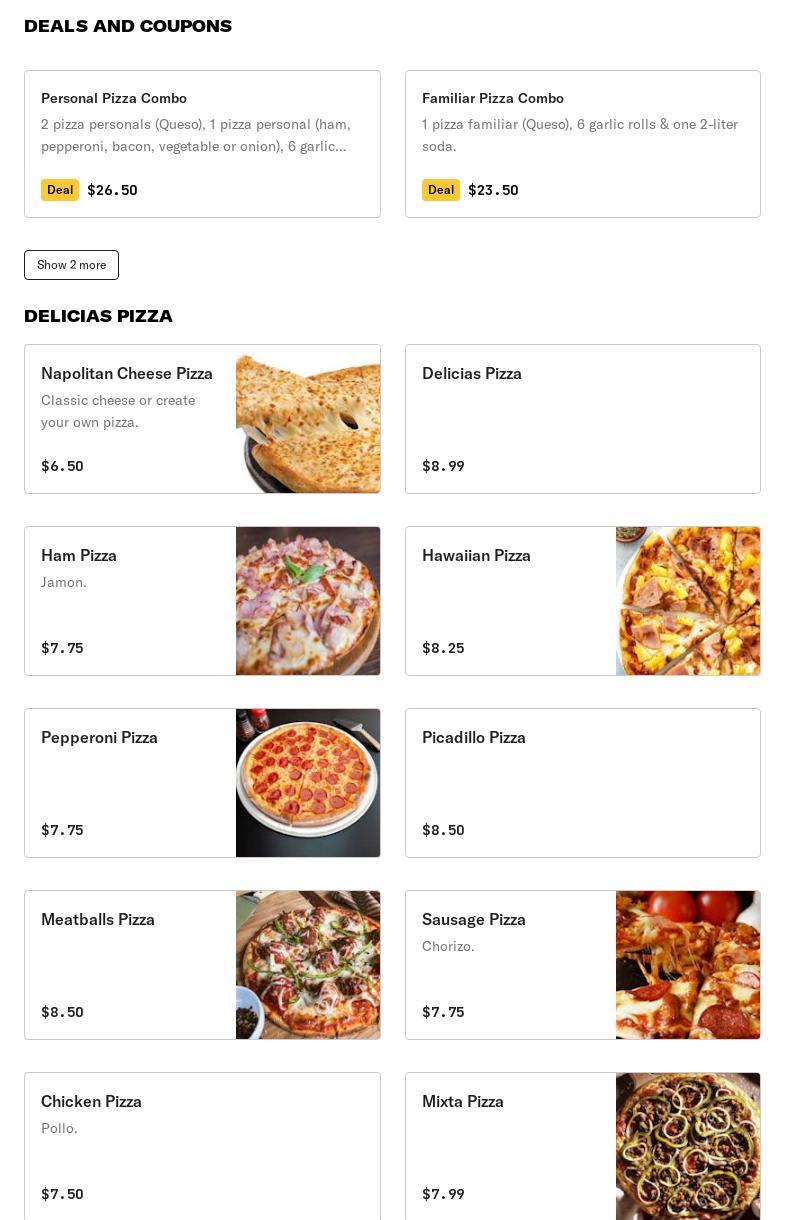Select the Pepperoni Pizza card
785x1220 pixels.
[202, 783]
